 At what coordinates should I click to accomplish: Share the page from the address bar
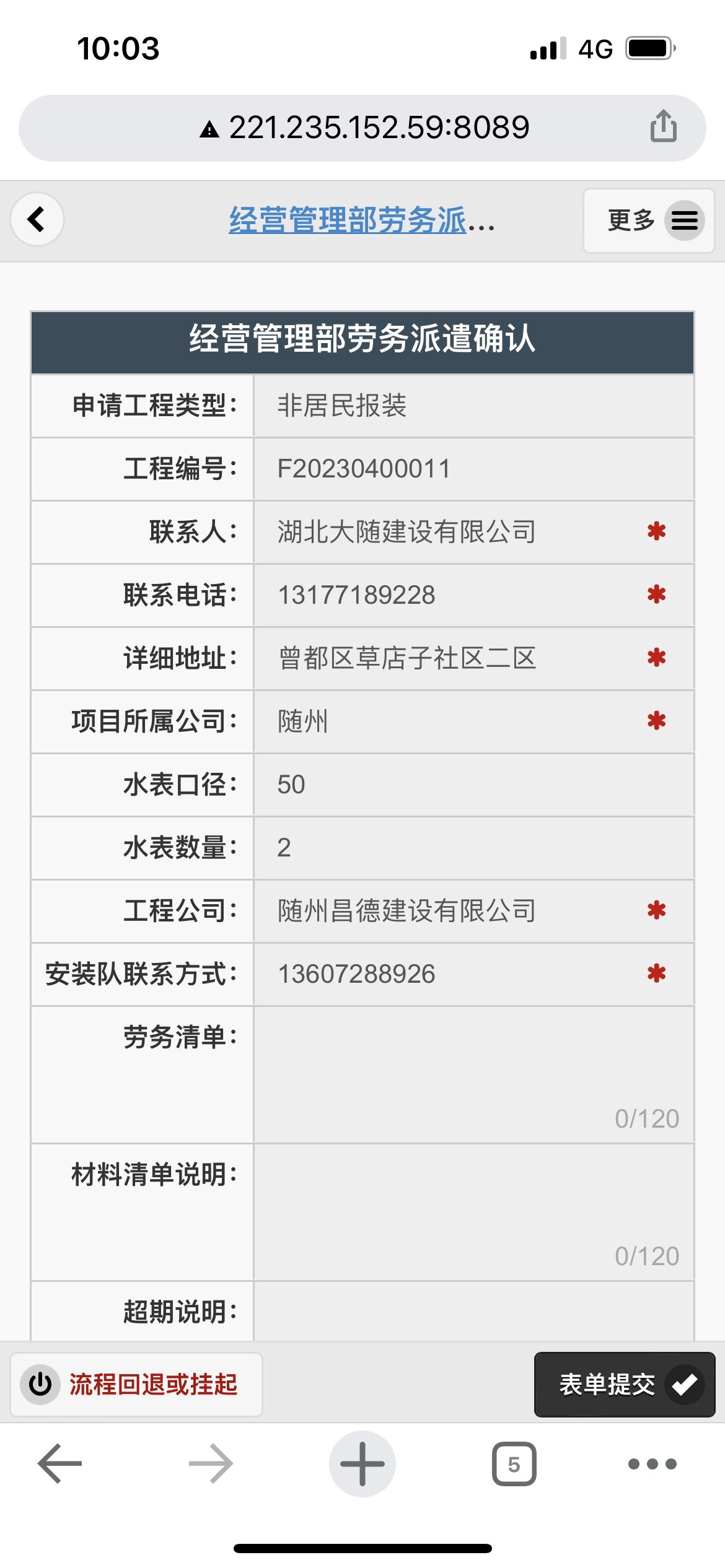pyautogui.click(x=663, y=127)
